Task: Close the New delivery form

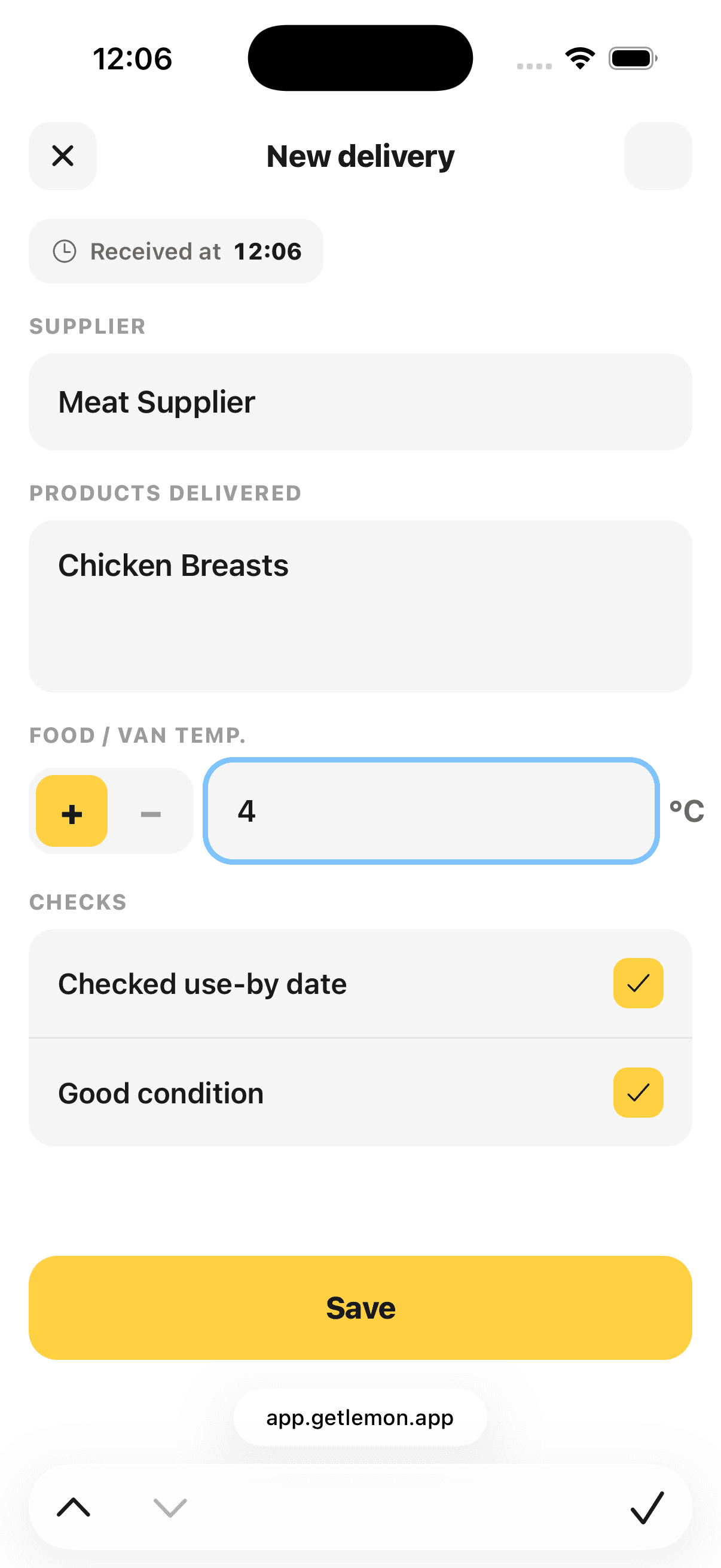Action: [63, 157]
